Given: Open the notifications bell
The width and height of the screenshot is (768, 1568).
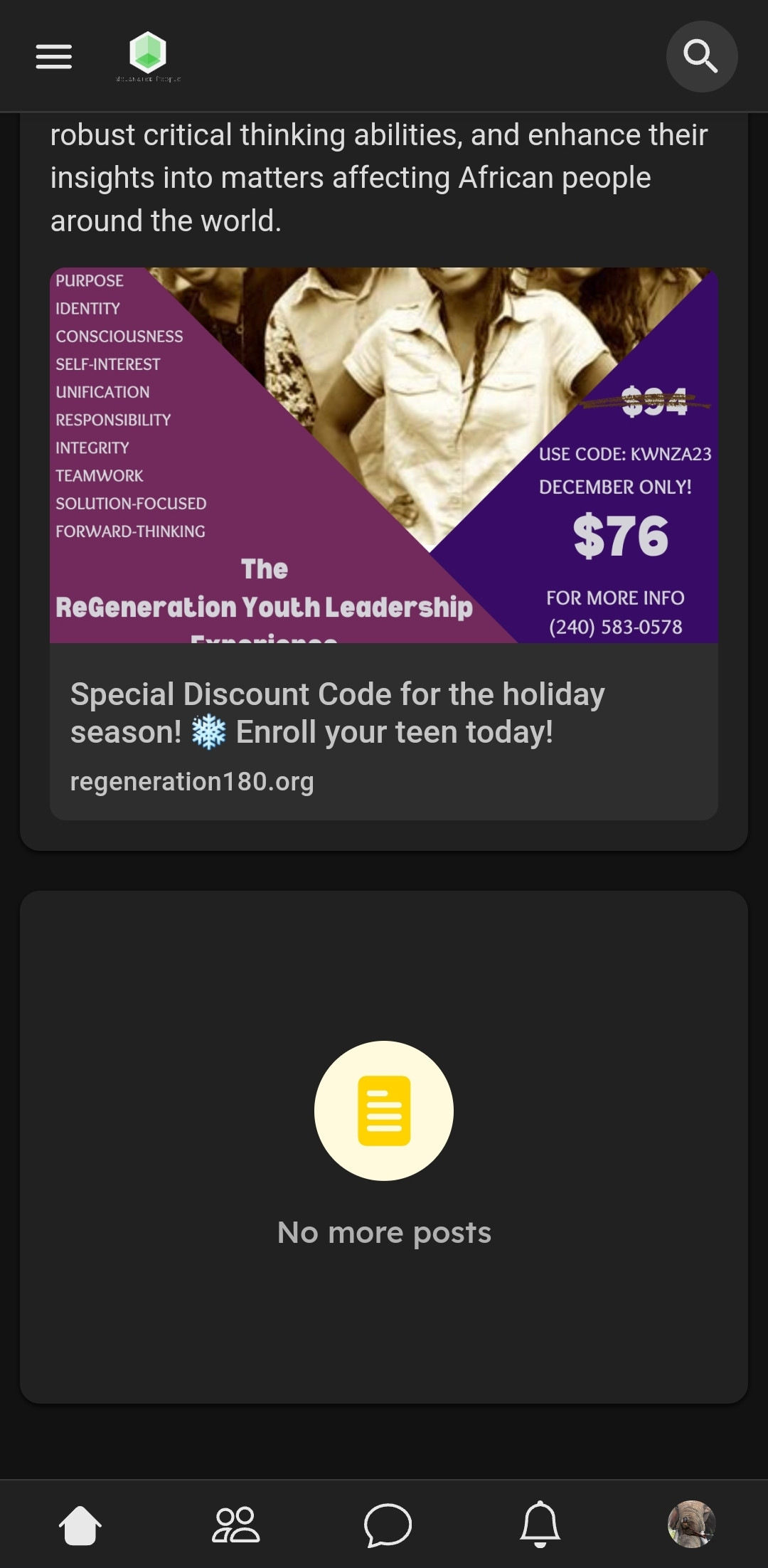Looking at the screenshot, I should coord(540,1525).
